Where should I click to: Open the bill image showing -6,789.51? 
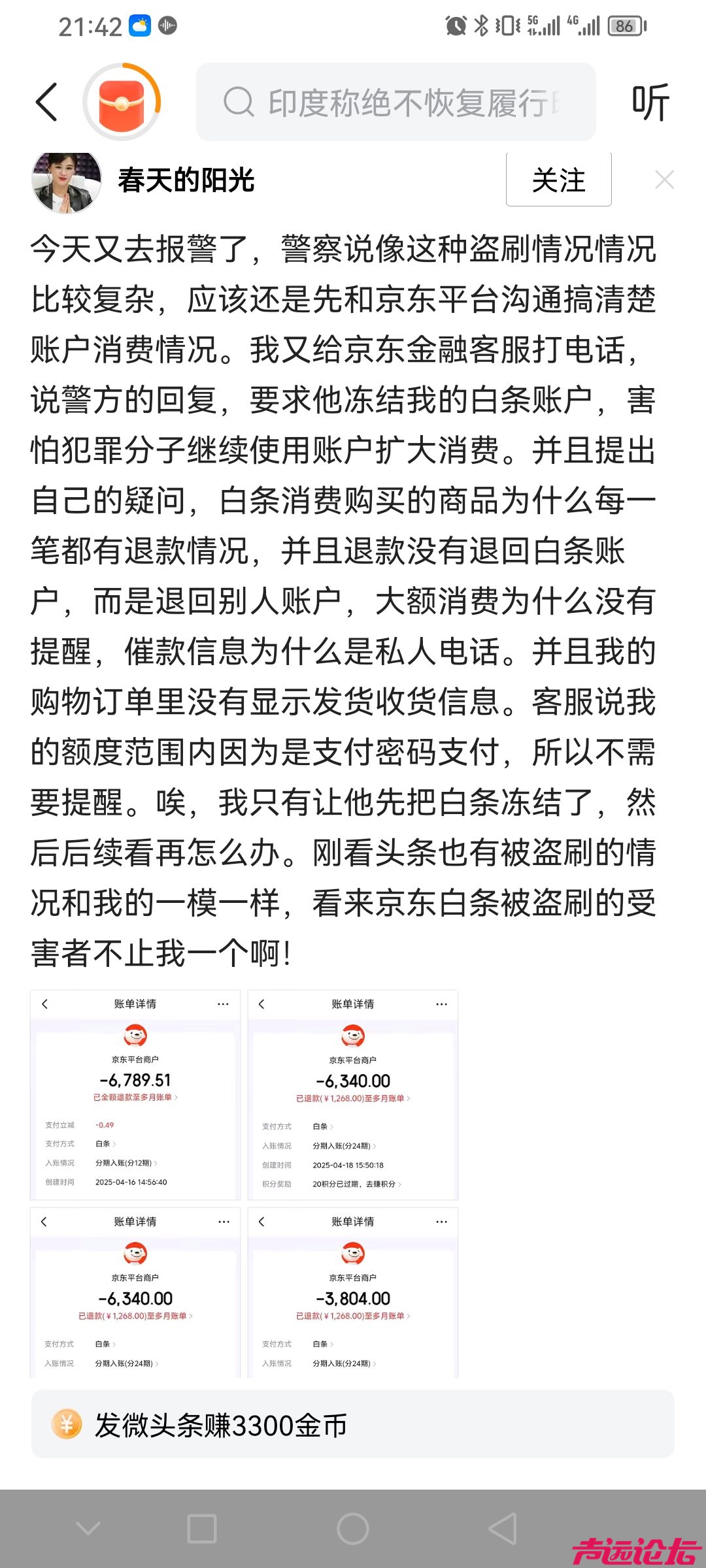click(x=135, y=1095)
